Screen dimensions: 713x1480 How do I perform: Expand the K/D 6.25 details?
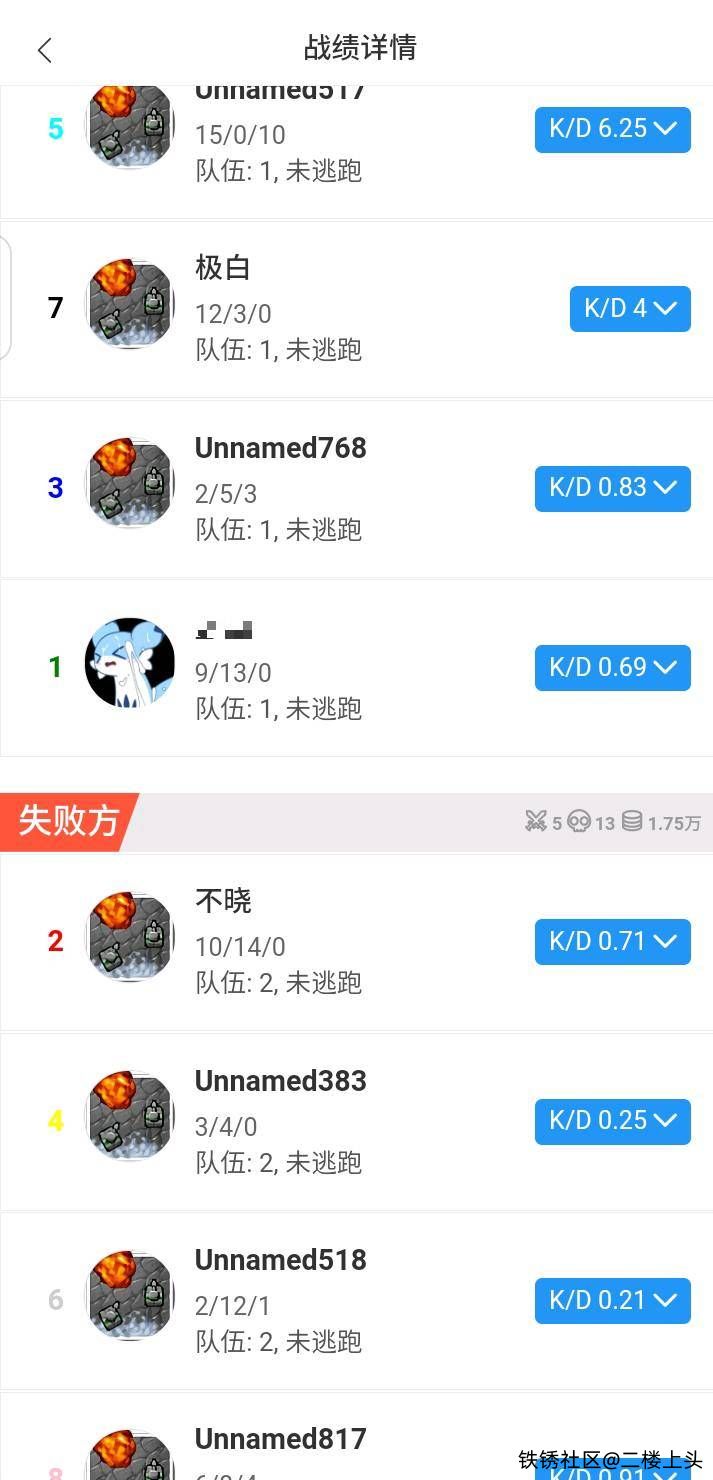coord(612,129)
